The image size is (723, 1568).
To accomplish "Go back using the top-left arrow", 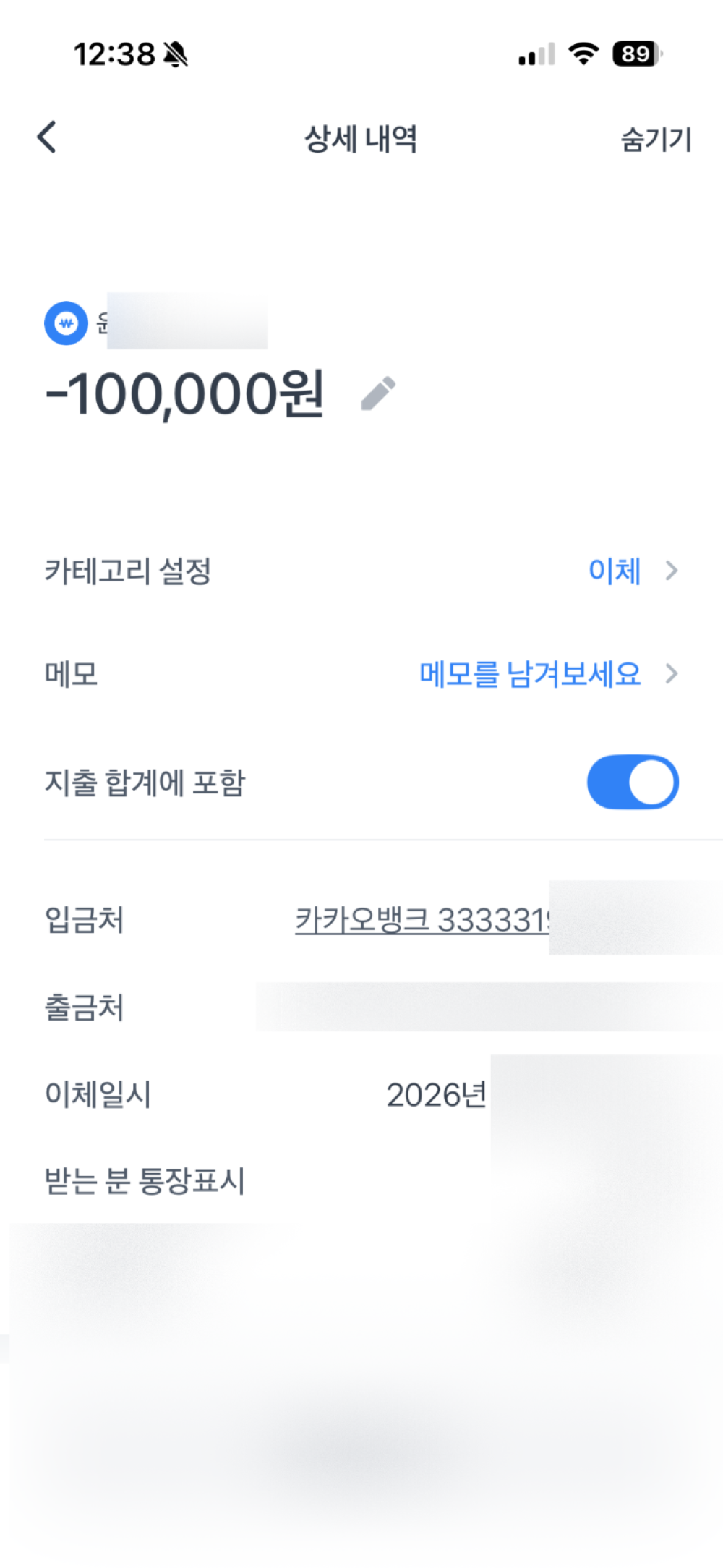I will 47,137.
